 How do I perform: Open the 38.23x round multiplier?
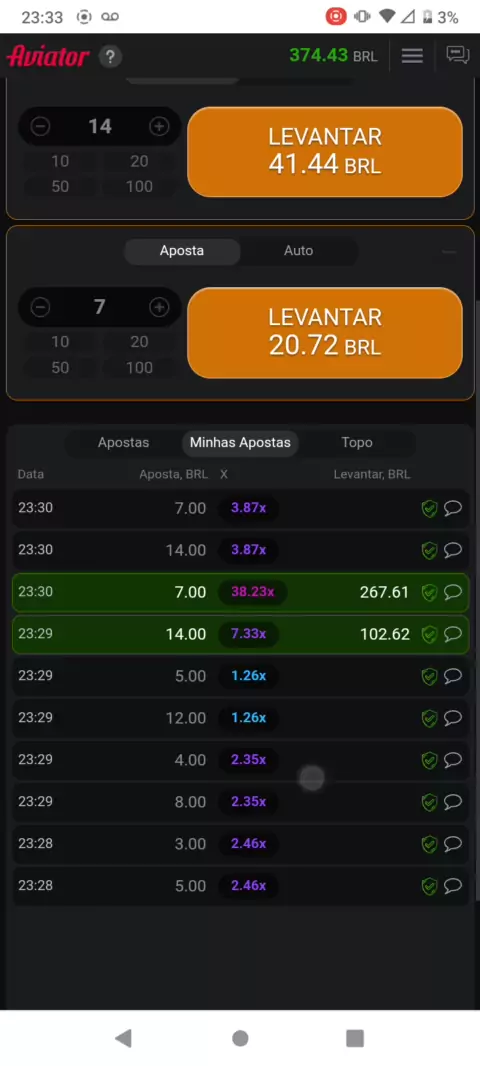(x=252, y=592)
